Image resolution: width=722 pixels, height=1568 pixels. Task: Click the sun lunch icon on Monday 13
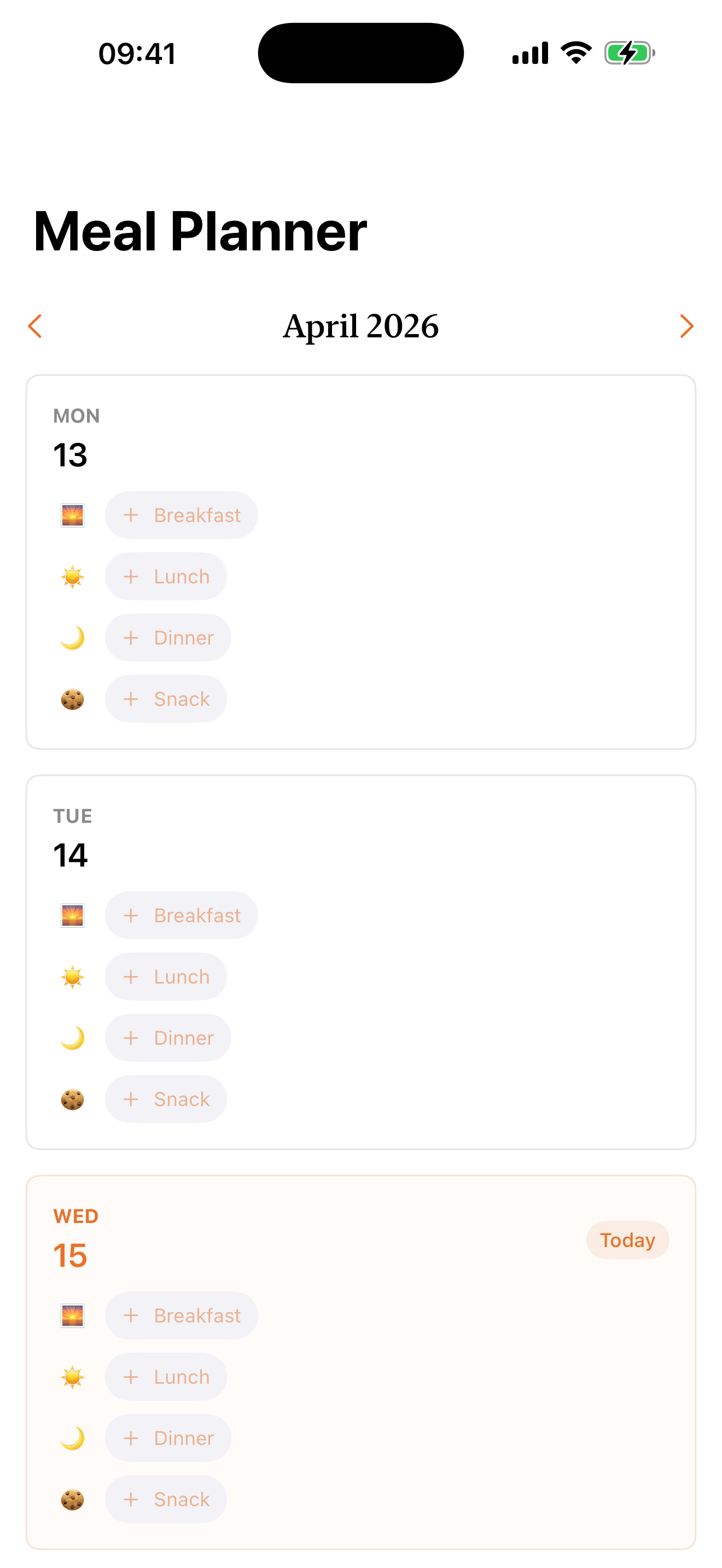pyautogui.click(x=72, y=576)
